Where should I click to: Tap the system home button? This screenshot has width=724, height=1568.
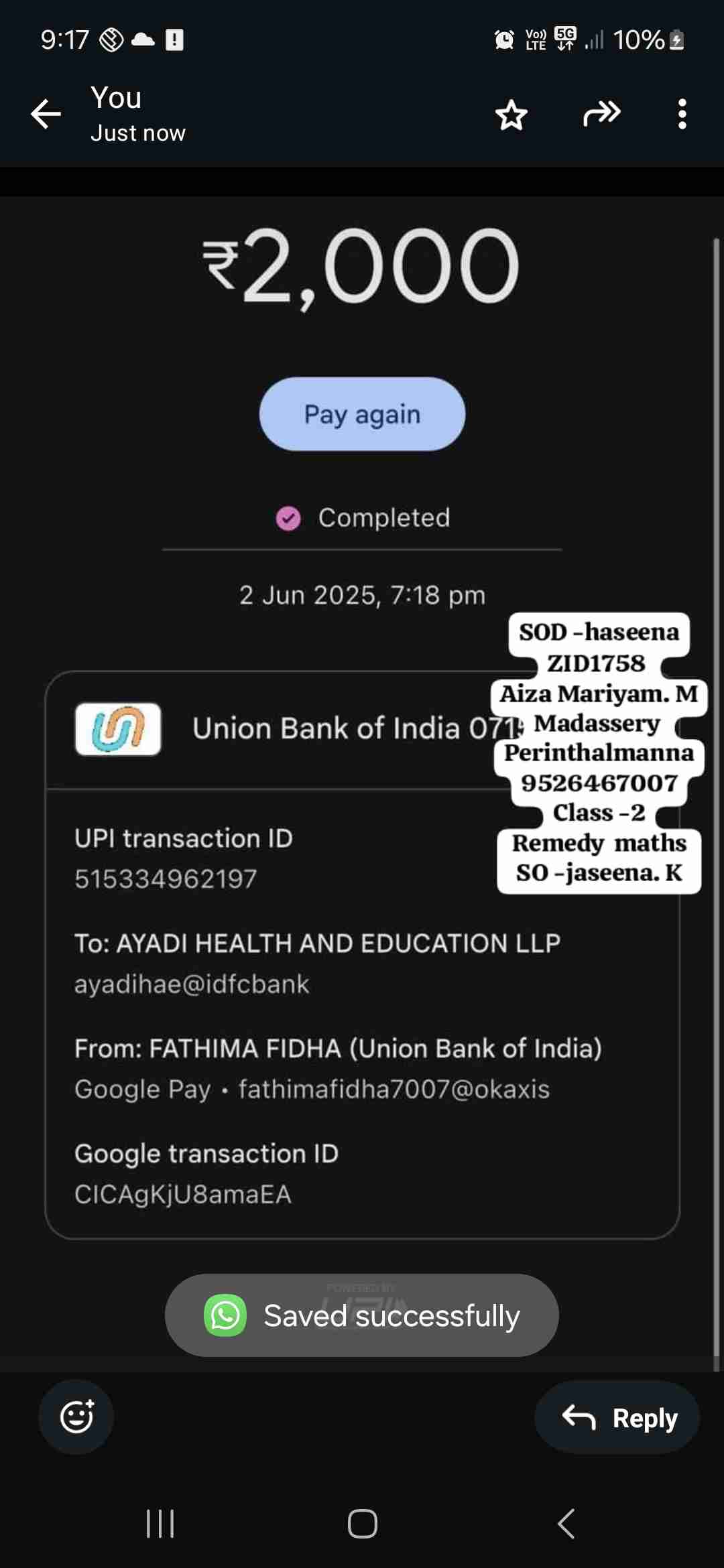362,1524
